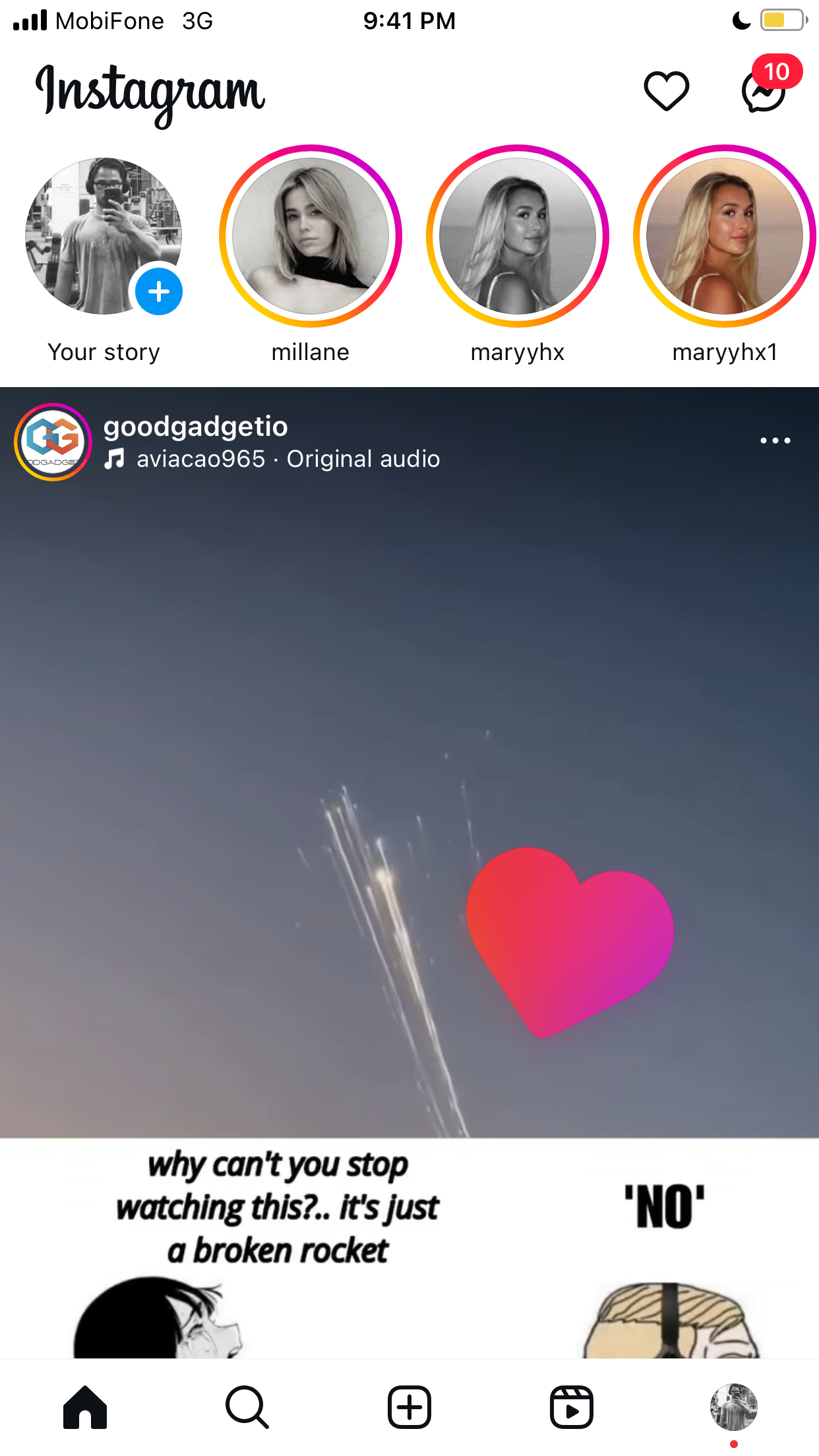Open the post's three-dot options menu

775,440
